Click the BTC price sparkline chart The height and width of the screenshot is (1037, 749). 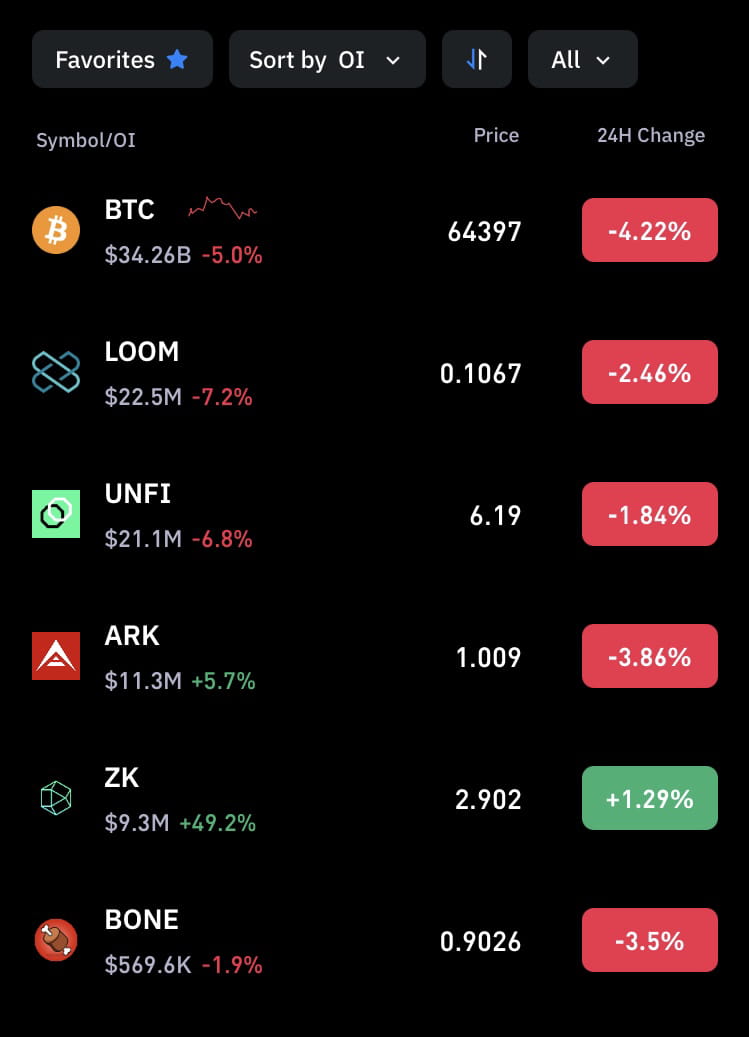[221, 207]
